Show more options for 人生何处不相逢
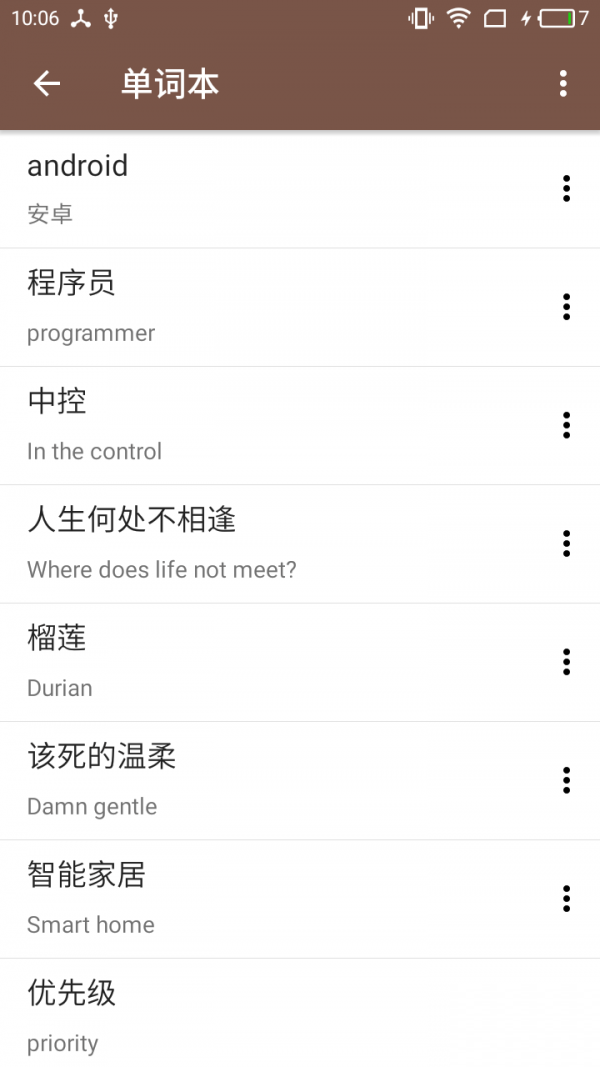 point(566,543)
